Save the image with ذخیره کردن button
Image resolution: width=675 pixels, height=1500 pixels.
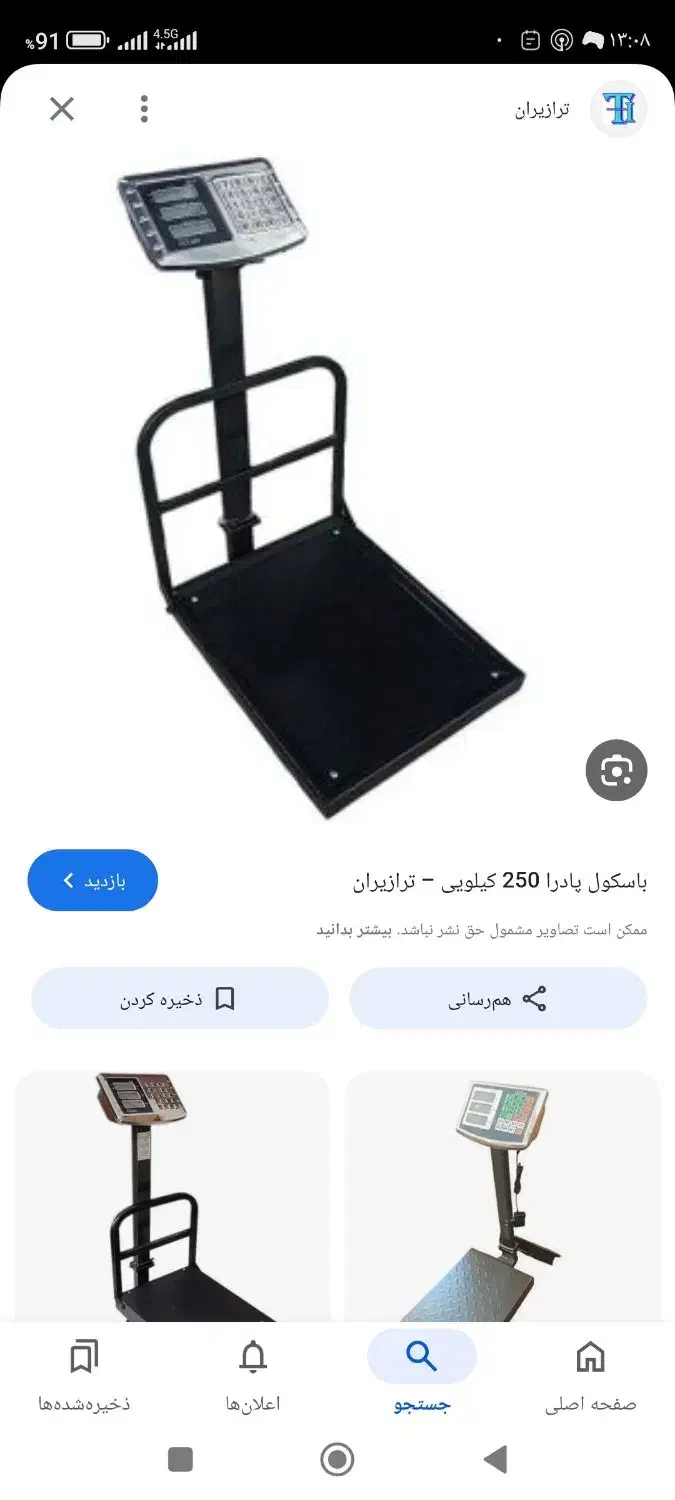[180, 998]
